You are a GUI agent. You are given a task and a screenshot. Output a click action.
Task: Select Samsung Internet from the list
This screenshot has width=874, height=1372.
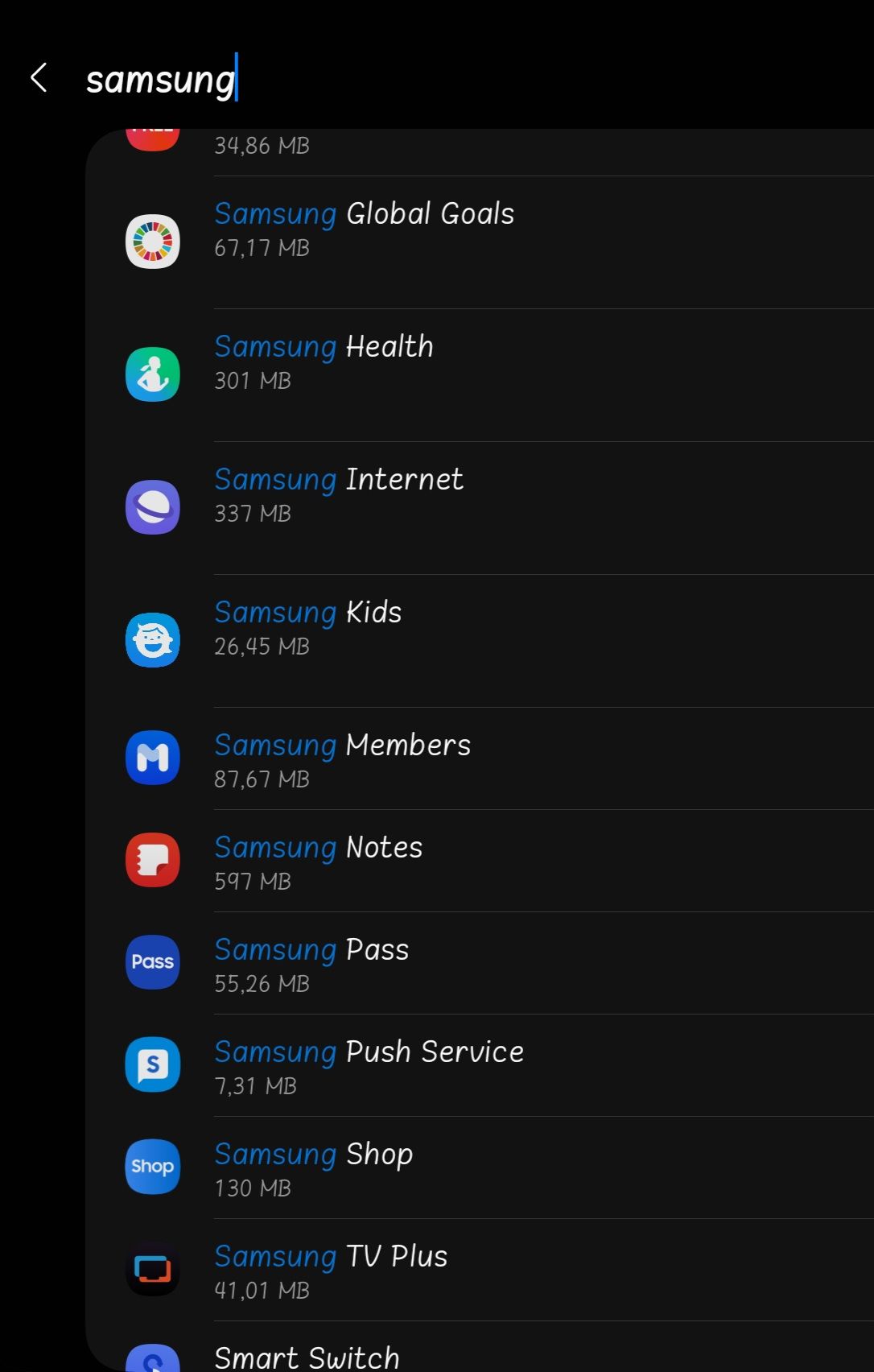338,494
